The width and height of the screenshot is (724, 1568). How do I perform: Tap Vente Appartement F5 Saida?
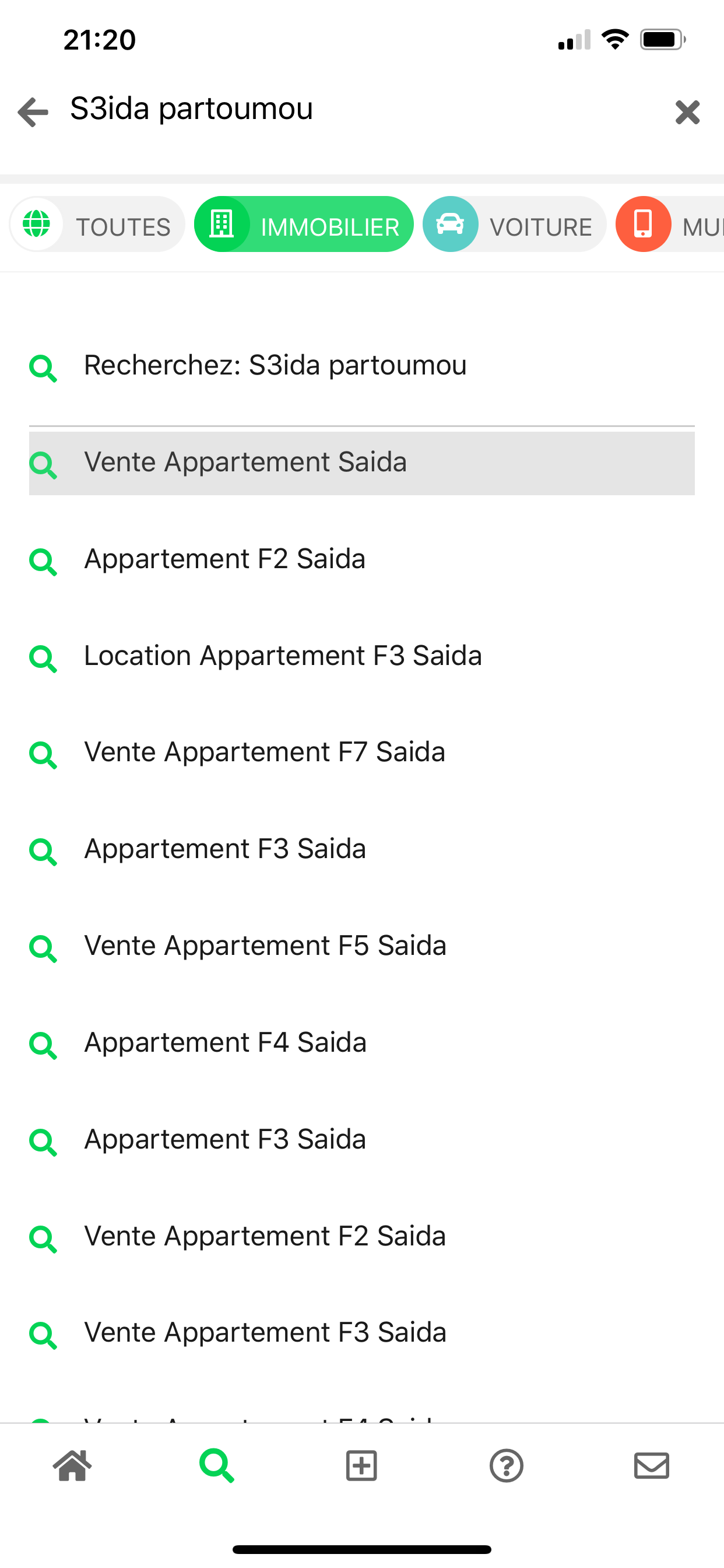[x=265, y=947]
